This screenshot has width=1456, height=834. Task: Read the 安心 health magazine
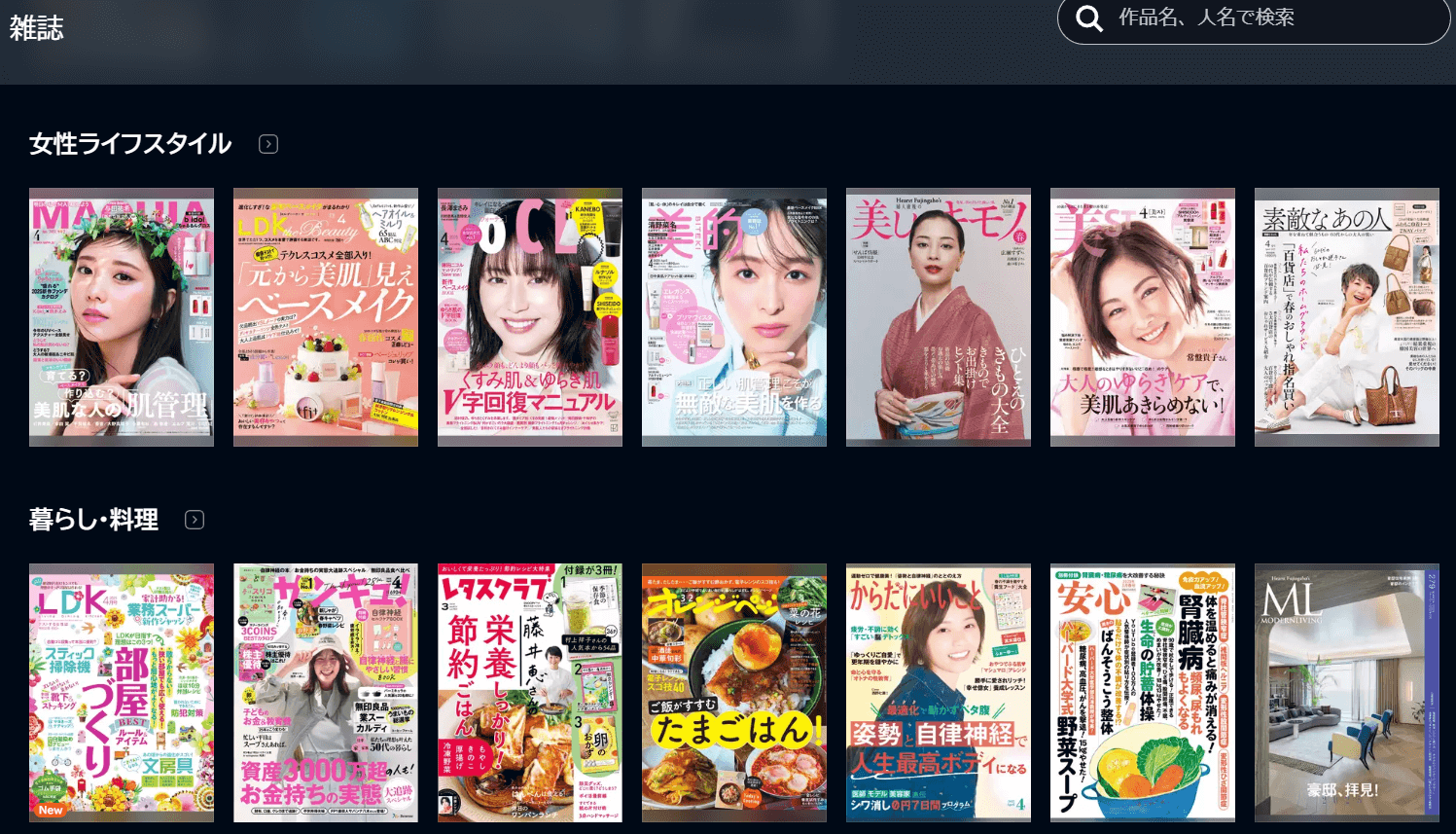1143,693
